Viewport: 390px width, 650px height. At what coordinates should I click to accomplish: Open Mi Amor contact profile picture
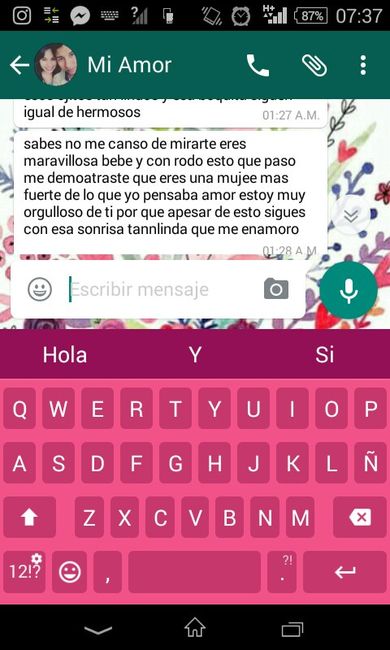[55, 65]
